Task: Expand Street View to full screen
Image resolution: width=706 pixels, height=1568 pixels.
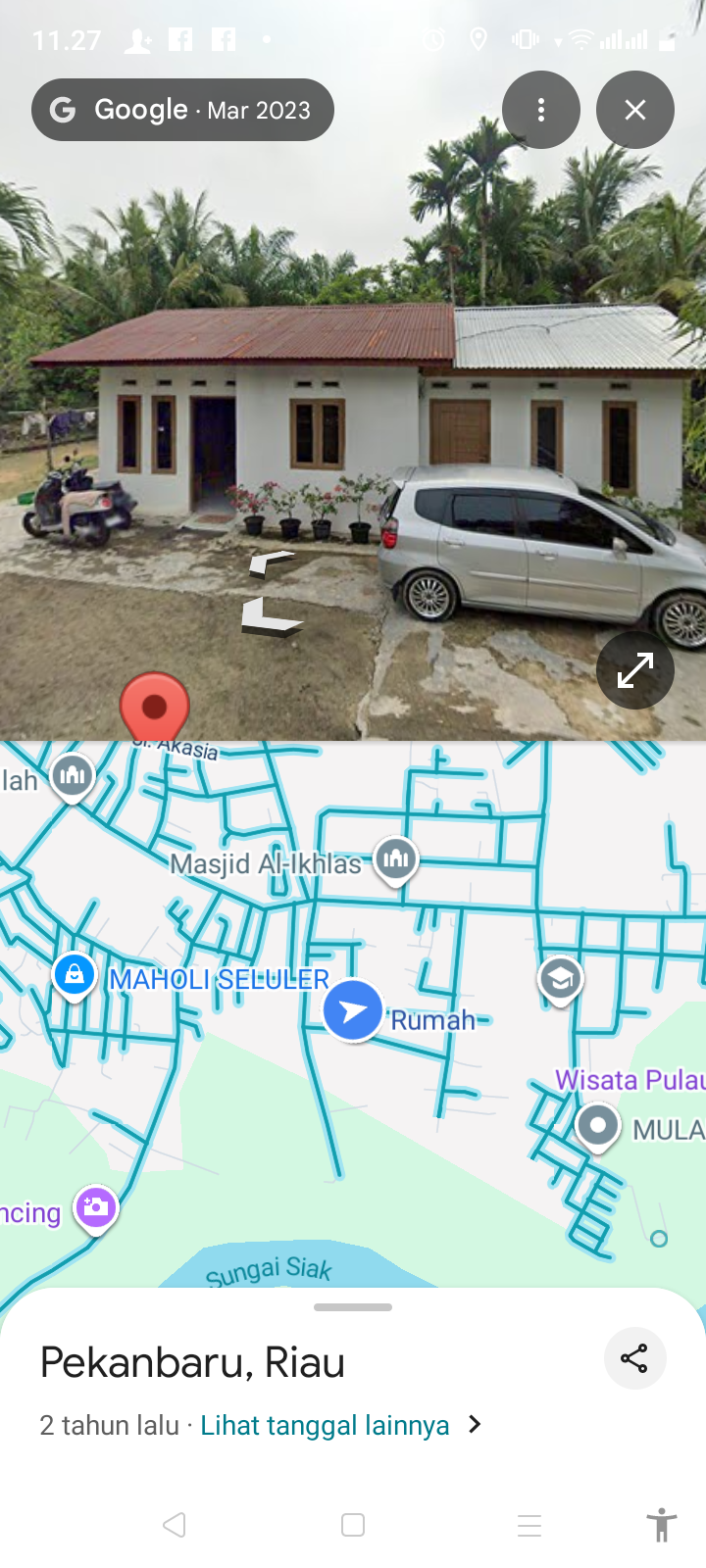Action: [634, 670]
